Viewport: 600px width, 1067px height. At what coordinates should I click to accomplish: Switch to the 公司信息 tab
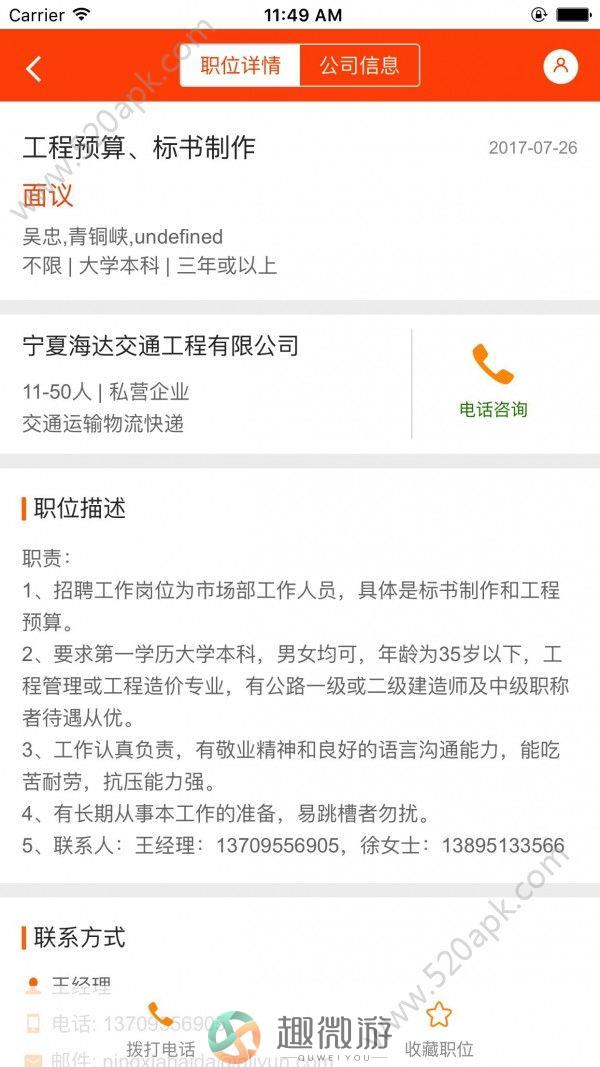tap(359, 66)
